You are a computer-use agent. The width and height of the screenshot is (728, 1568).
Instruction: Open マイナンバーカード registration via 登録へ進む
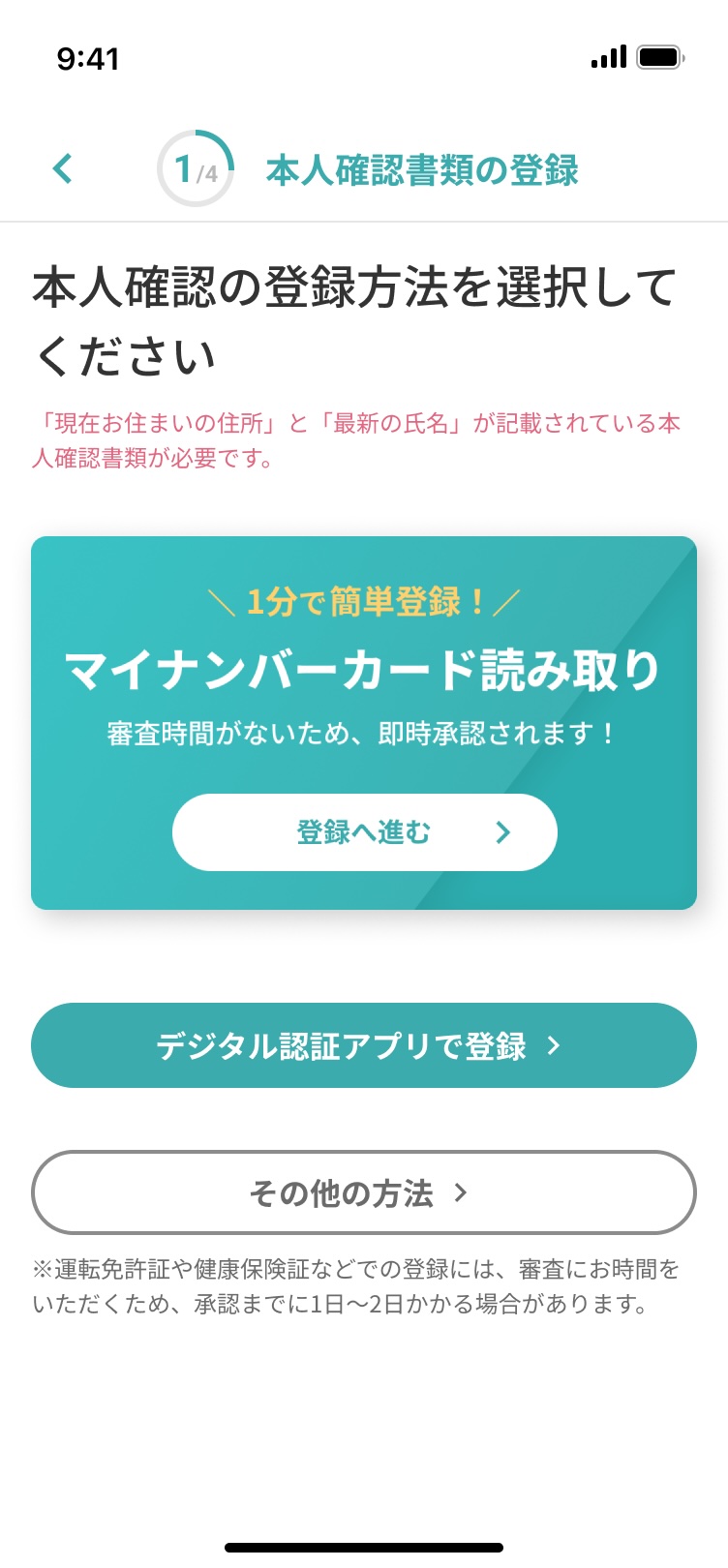[364, 831]
